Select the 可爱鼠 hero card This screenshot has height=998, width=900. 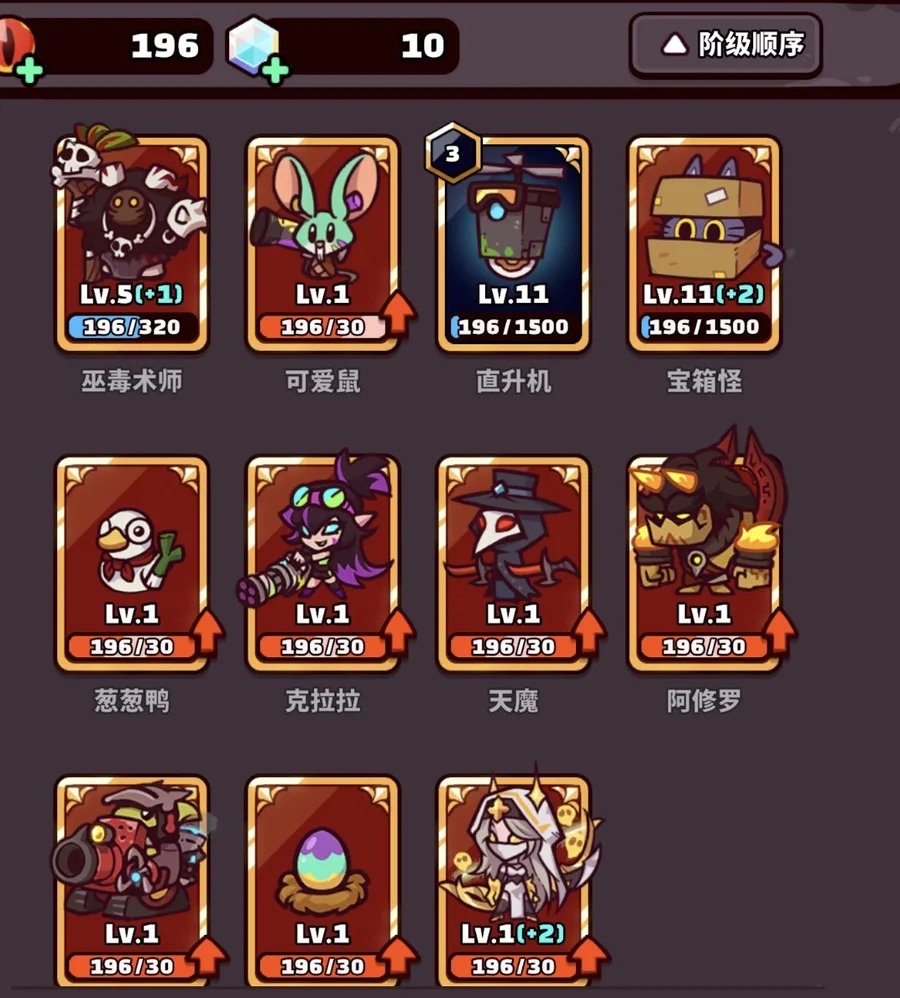(323, 243)
